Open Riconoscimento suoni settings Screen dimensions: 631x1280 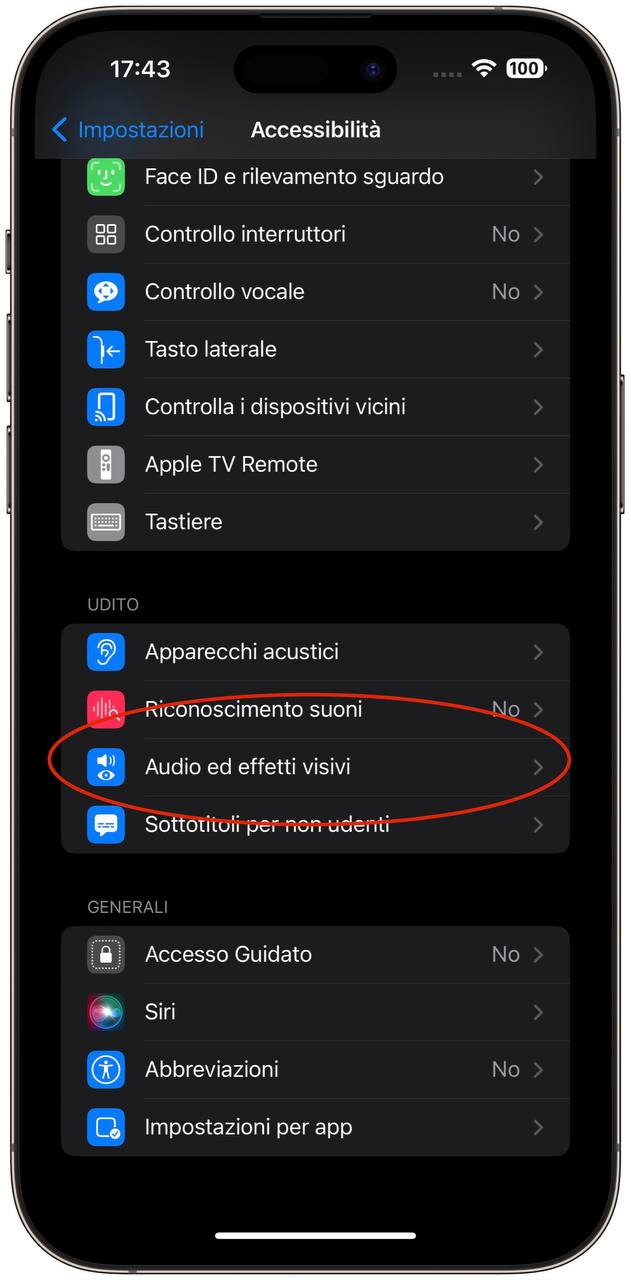coord(315,710)
